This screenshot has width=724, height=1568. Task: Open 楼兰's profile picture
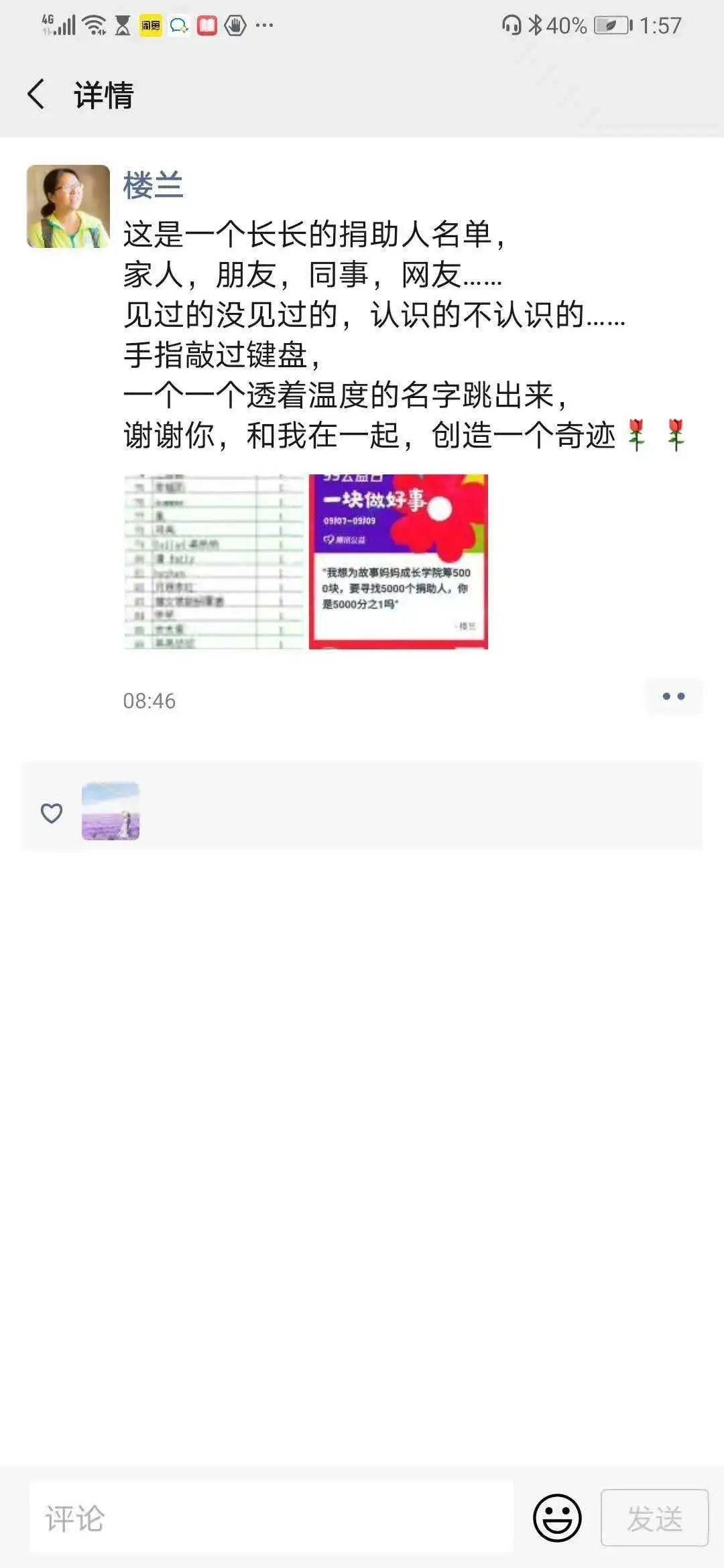coord(68,206)
